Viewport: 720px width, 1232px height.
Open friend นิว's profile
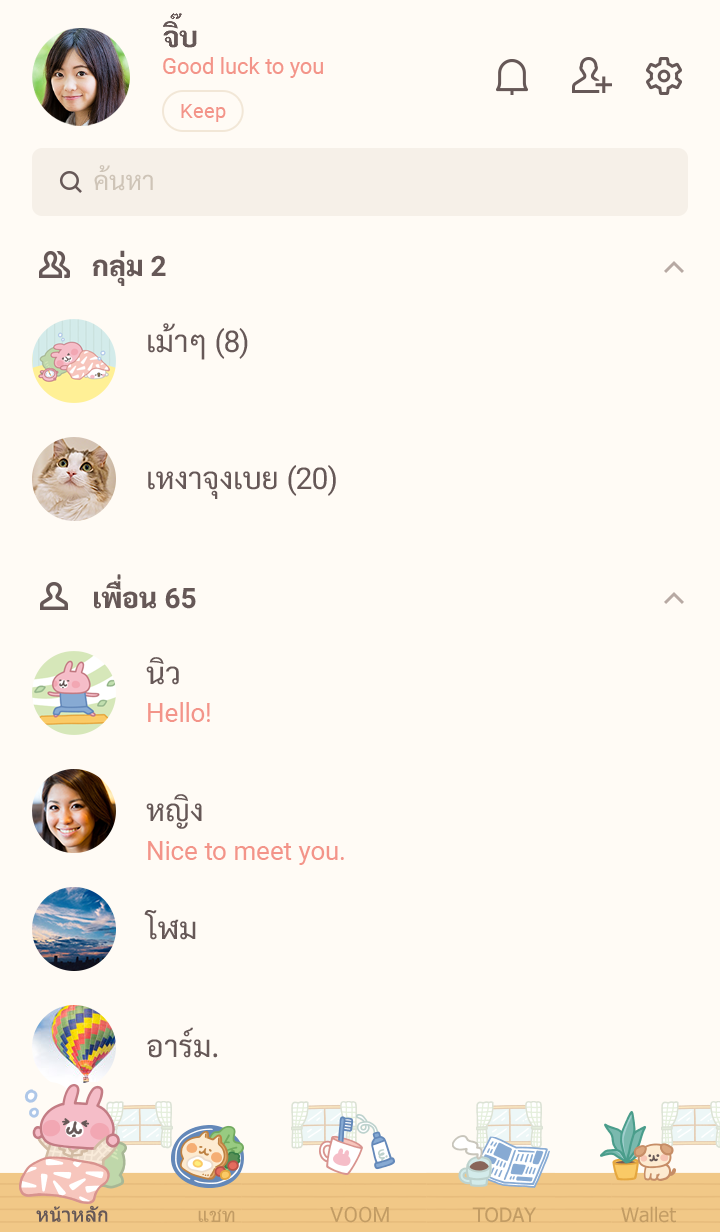(163, 674)
